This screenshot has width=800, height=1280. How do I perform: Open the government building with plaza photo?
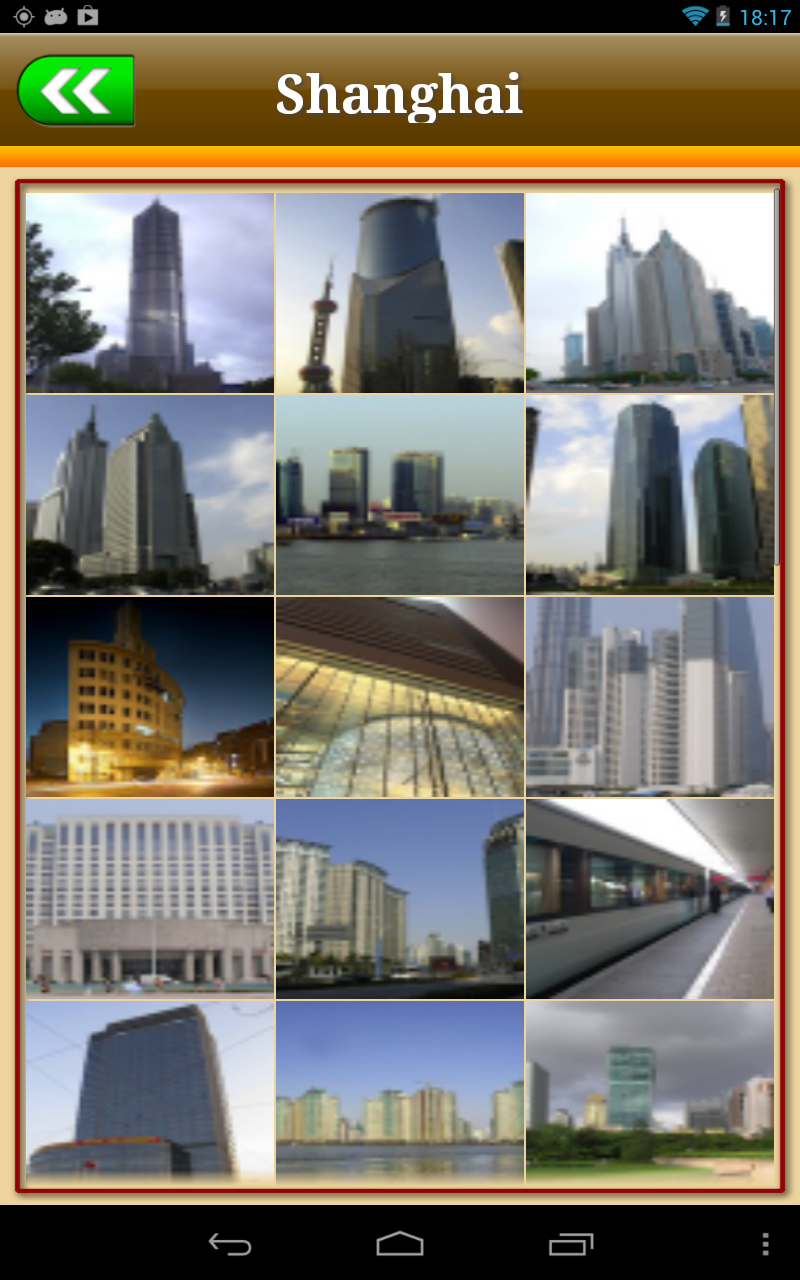149,897
